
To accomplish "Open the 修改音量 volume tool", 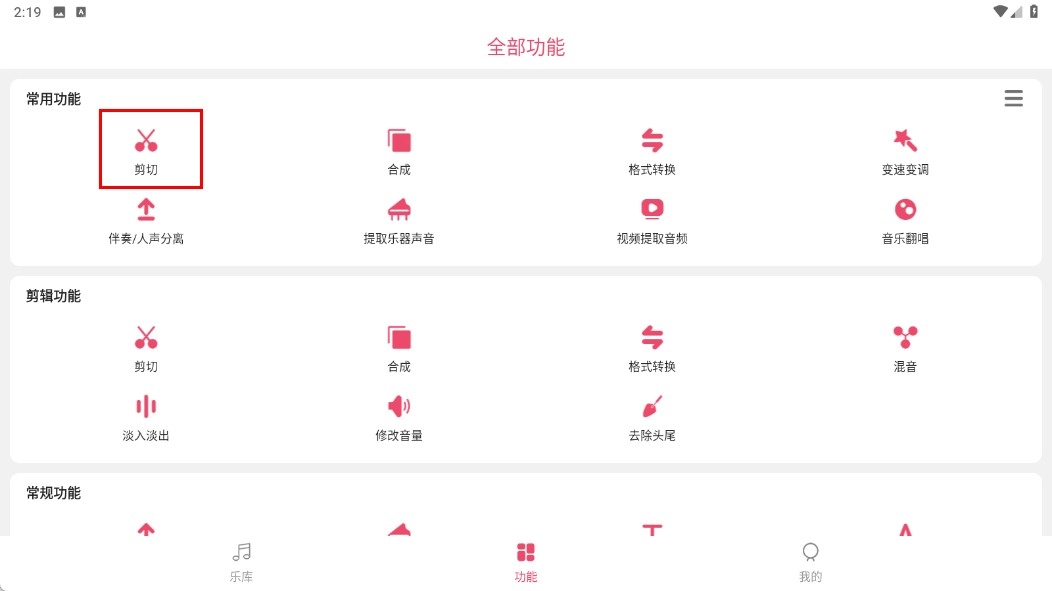I will (399, 416).
